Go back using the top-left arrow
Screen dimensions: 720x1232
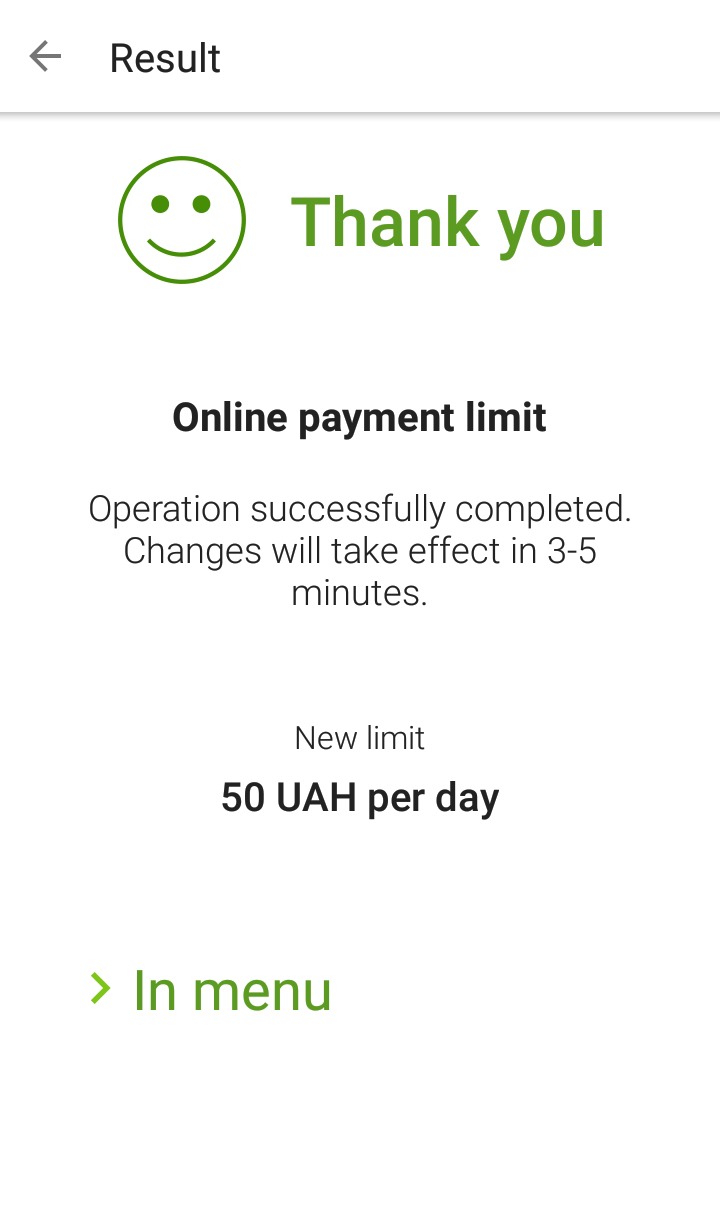pos(45,57)
